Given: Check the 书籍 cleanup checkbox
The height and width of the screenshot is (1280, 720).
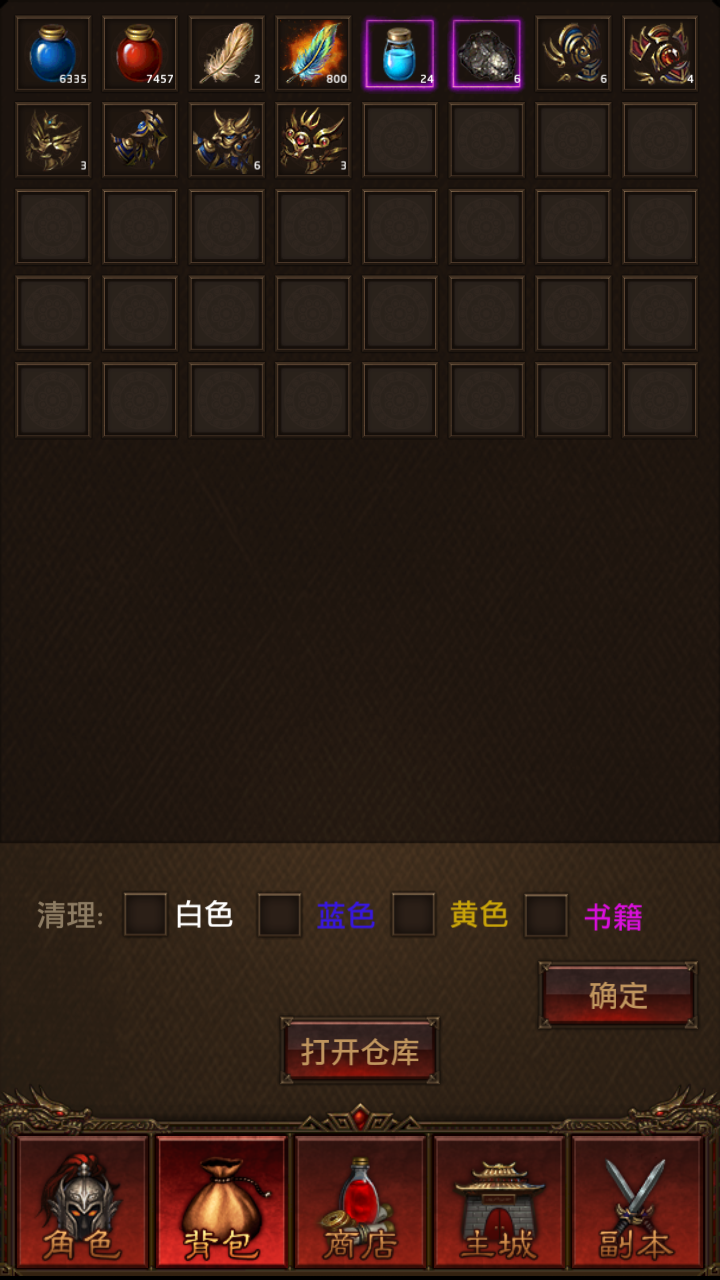Looking at the screenshot, I should pos(546,914).
